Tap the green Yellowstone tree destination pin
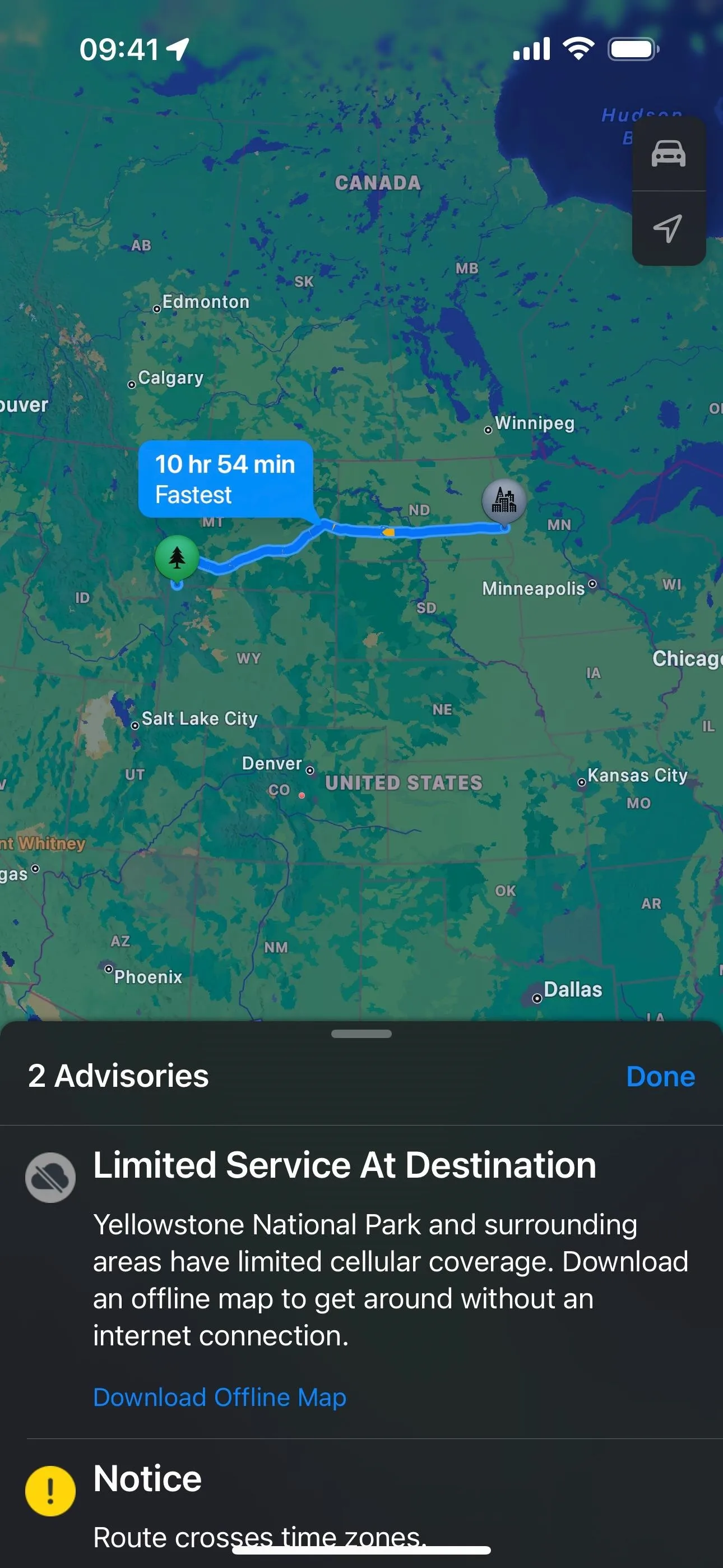Screen dimensions: 723x1568 click(x=177, y=557)
